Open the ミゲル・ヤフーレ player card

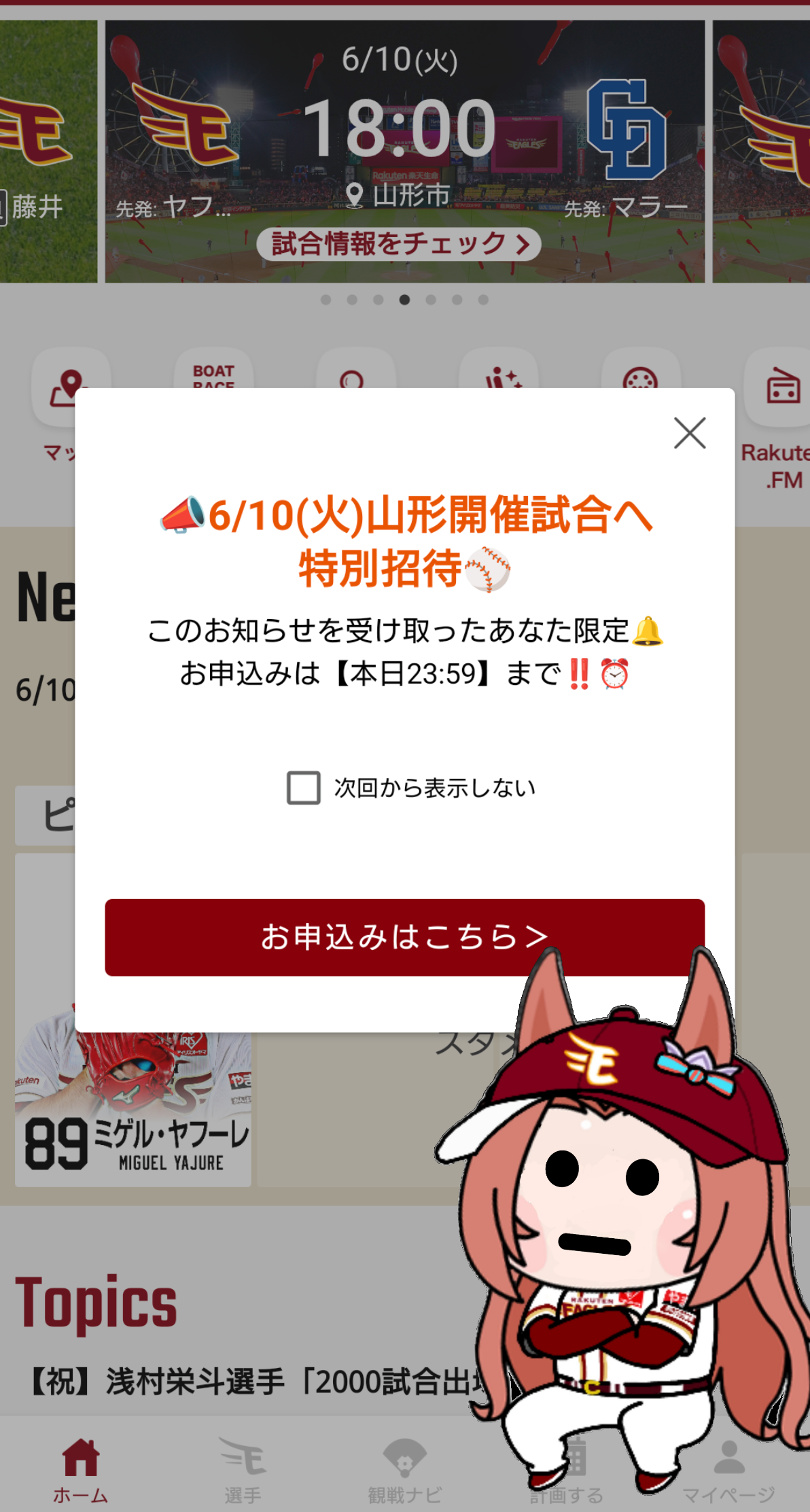tap(133, 1108)
